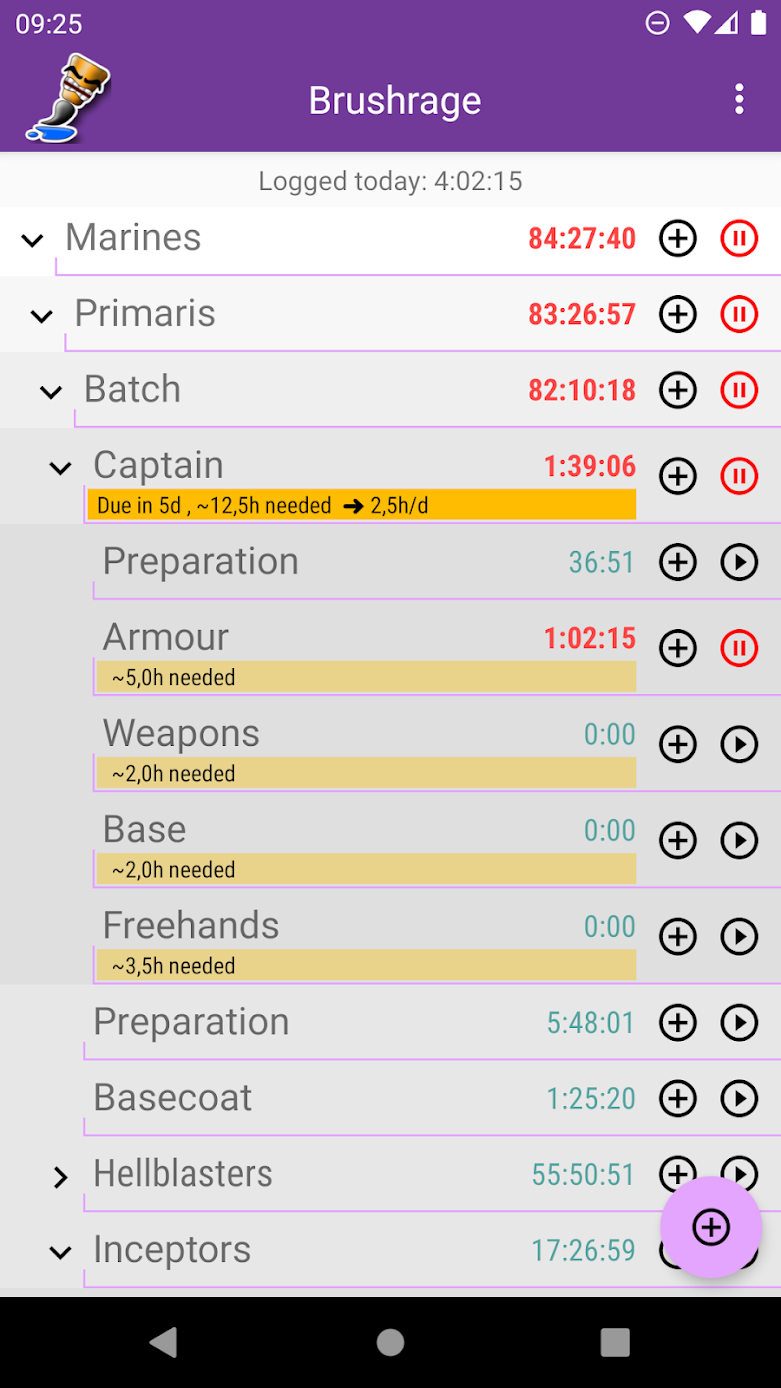
Task: Pause the Marines timer
Action: (739, 239)
